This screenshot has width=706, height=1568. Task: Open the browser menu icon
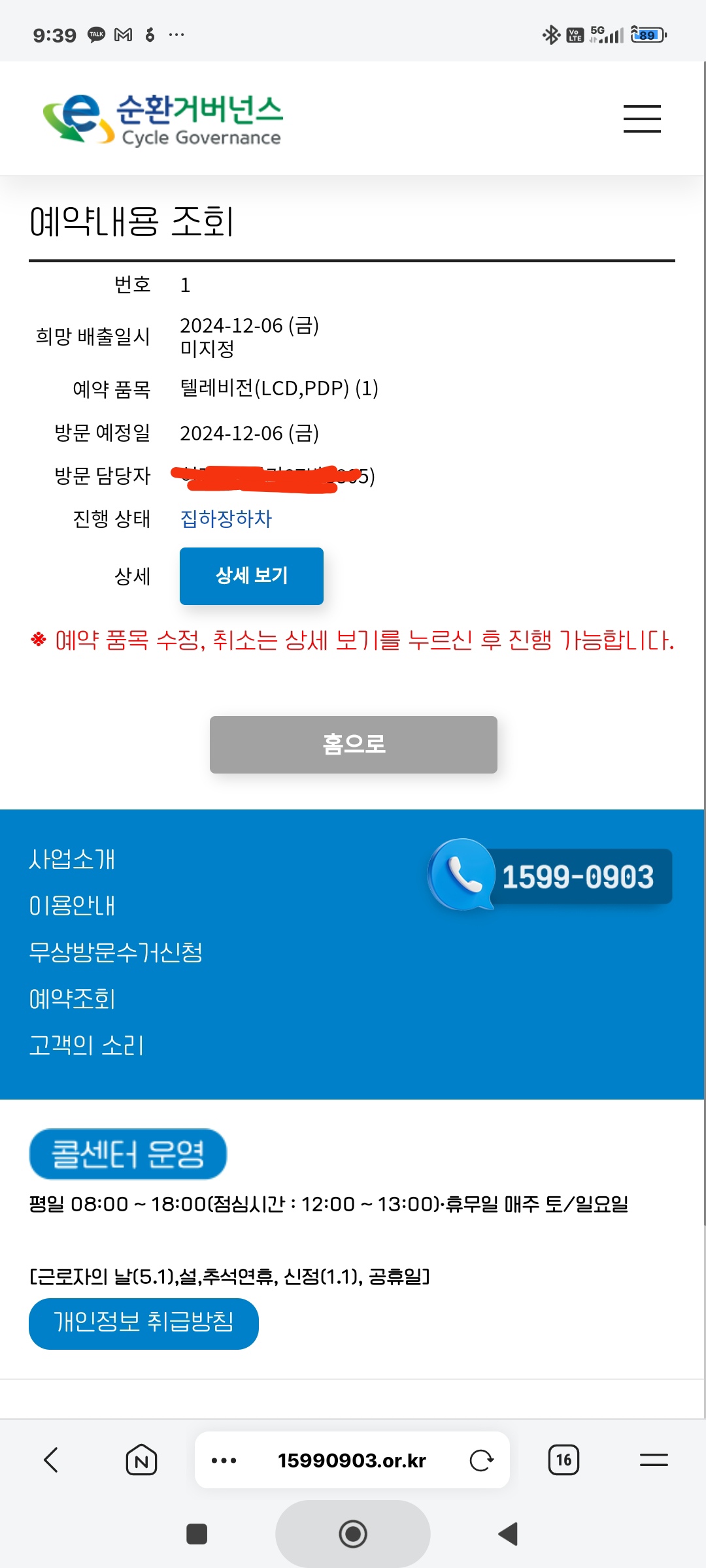[654, 1460]
